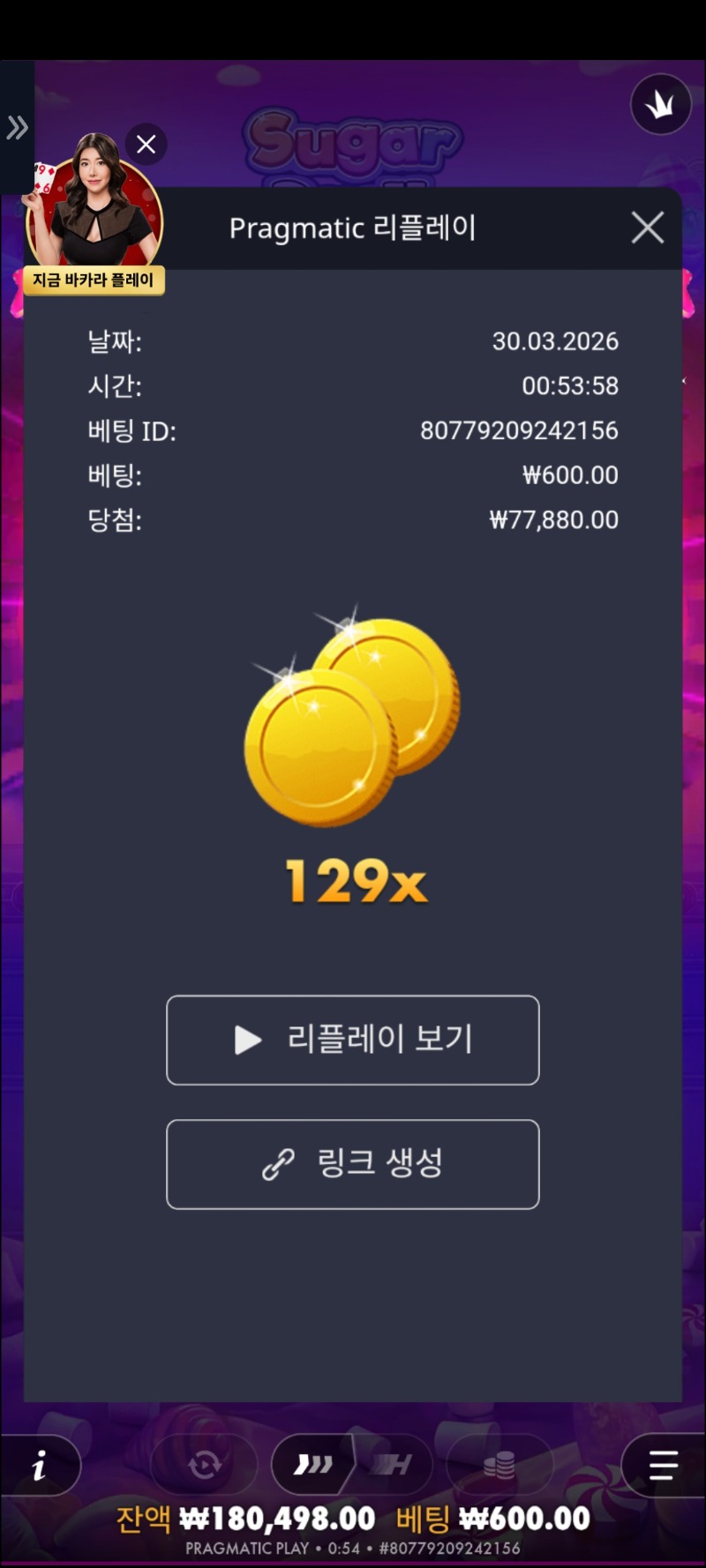Toggle the quick spin arrows button
706x1568 pixels.
click(313, 1466)
